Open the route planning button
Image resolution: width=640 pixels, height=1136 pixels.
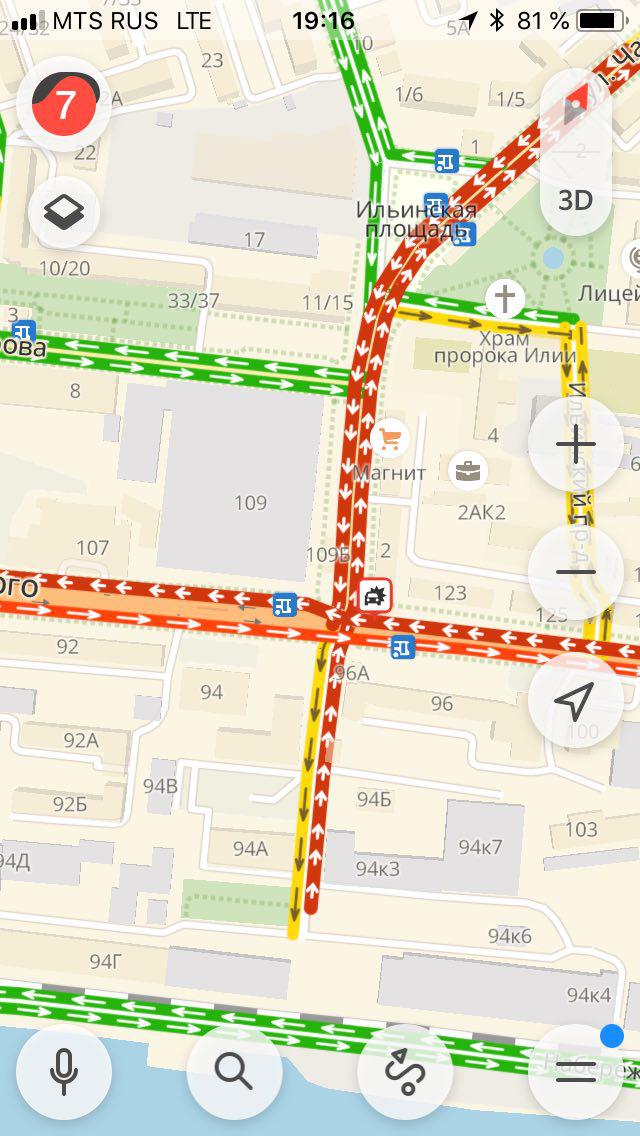[404, 1072]
